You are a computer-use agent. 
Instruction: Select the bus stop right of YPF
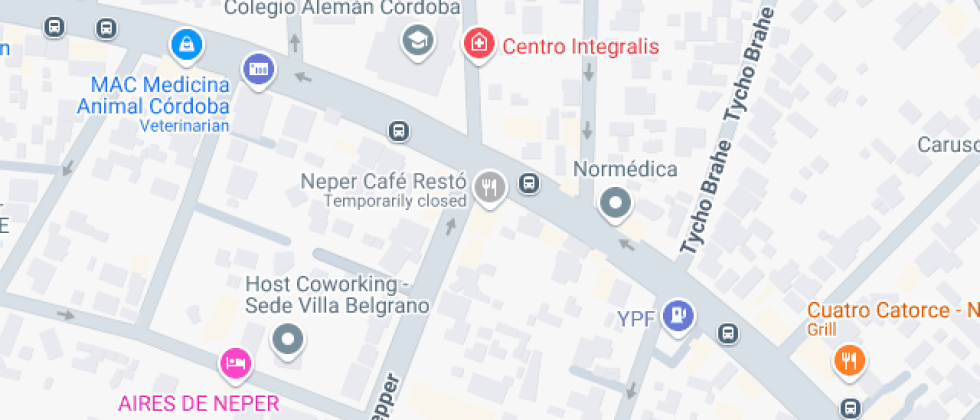pos(728,333)
